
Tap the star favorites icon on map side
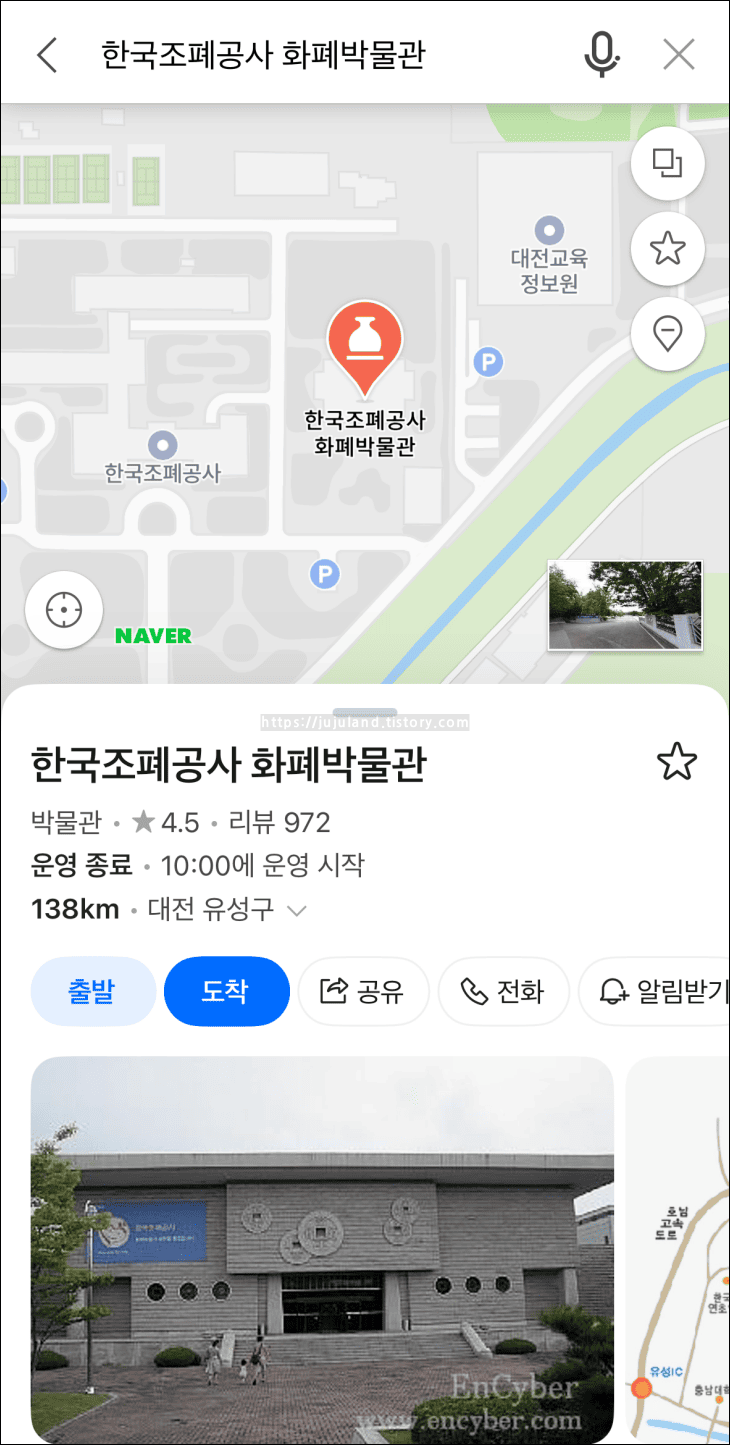click(667, 248)
